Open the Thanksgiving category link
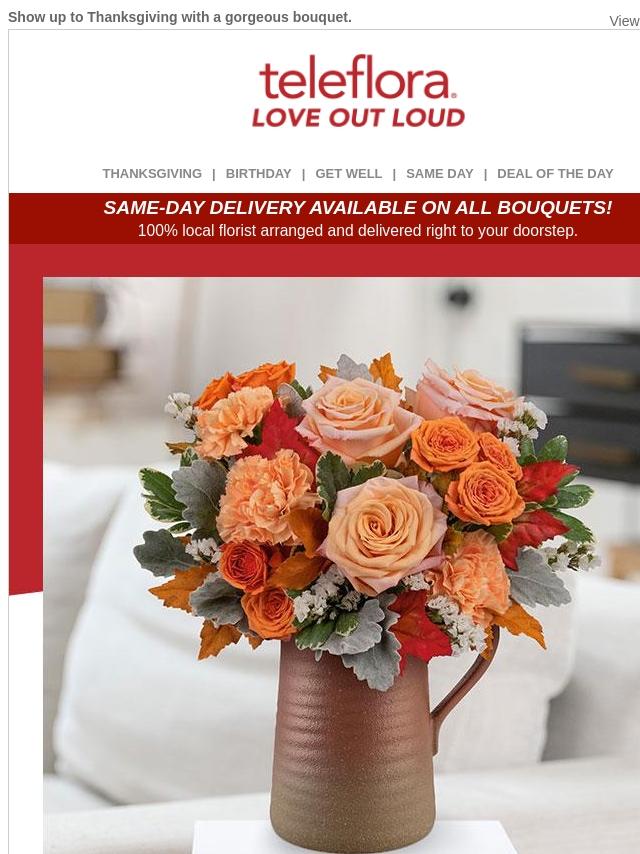640x854 pixels. [152, 174]
